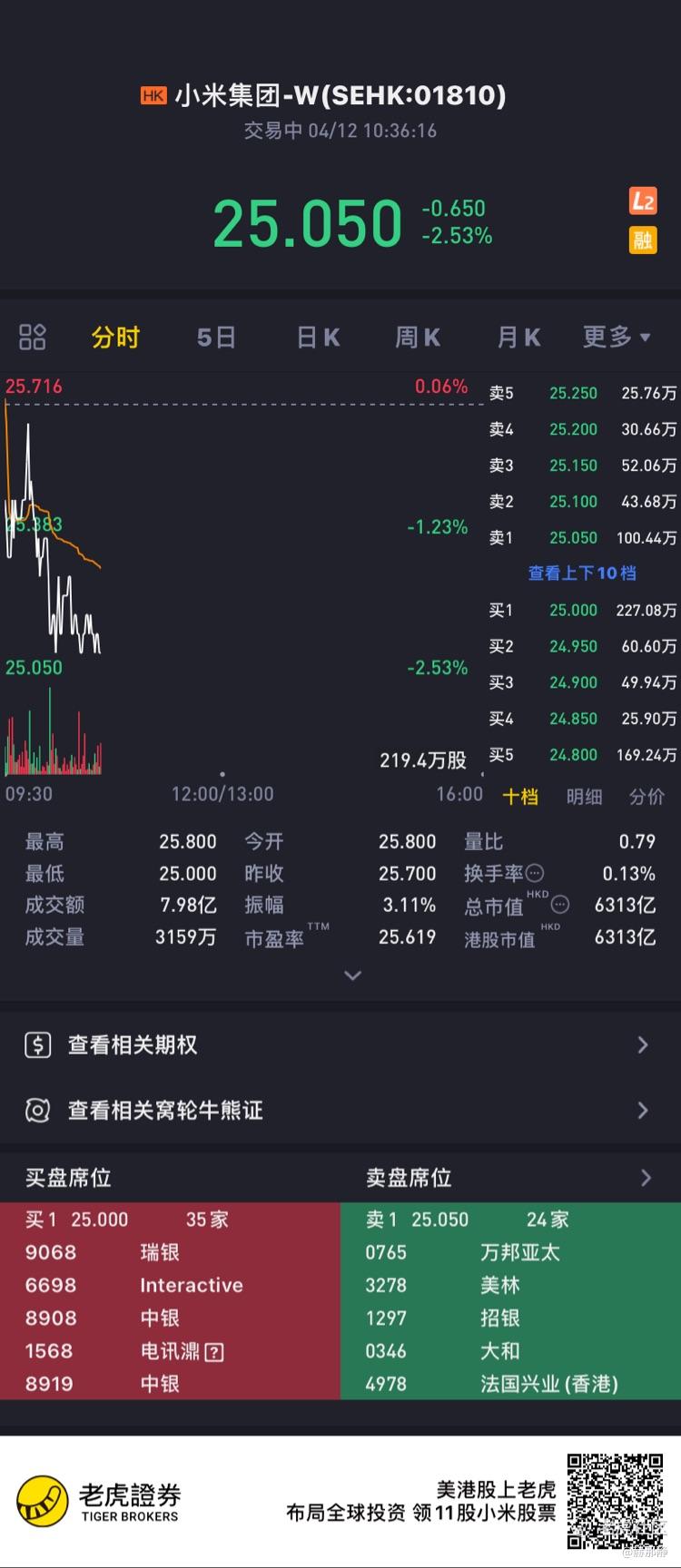Show the 周K weekly chart
681x1568 pixels.
tap(418, 338)
